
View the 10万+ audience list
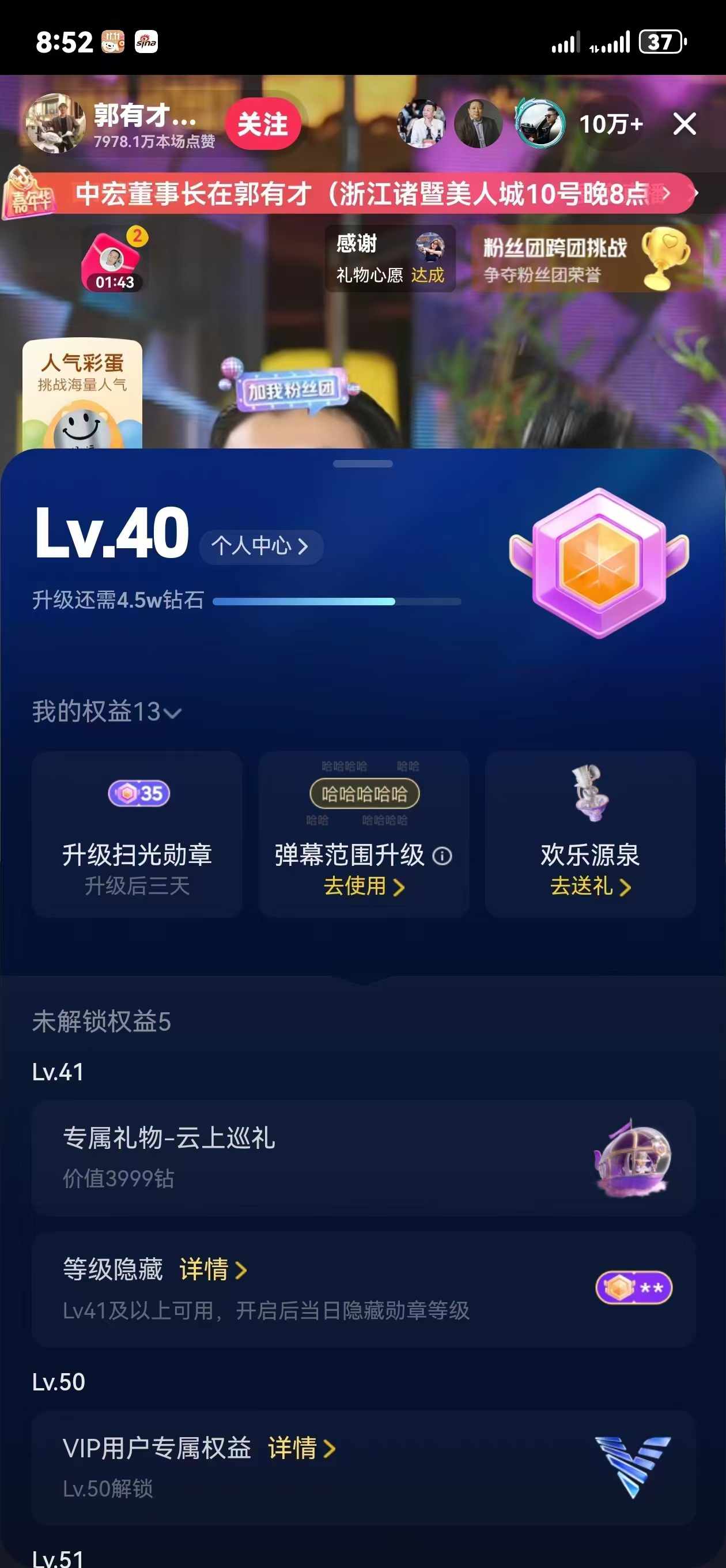pos(610,124)
